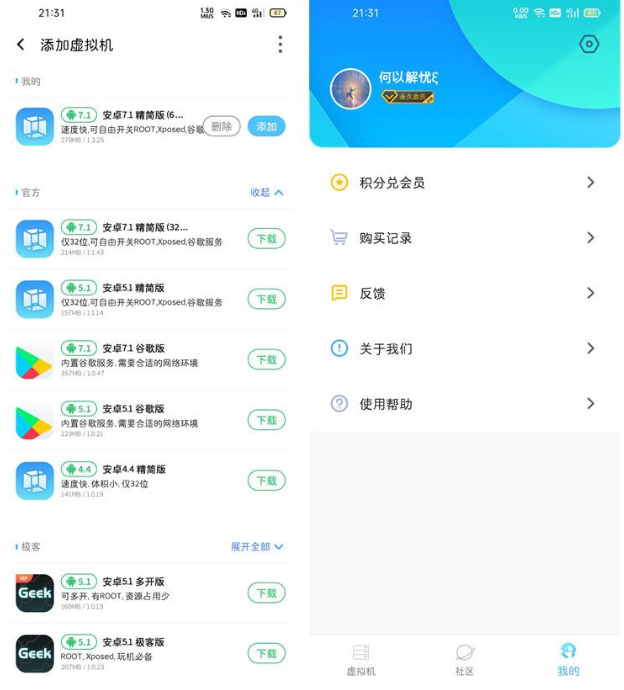Open 积分兑会员
This screenshot has height=690, width=624.
[464, 183]
